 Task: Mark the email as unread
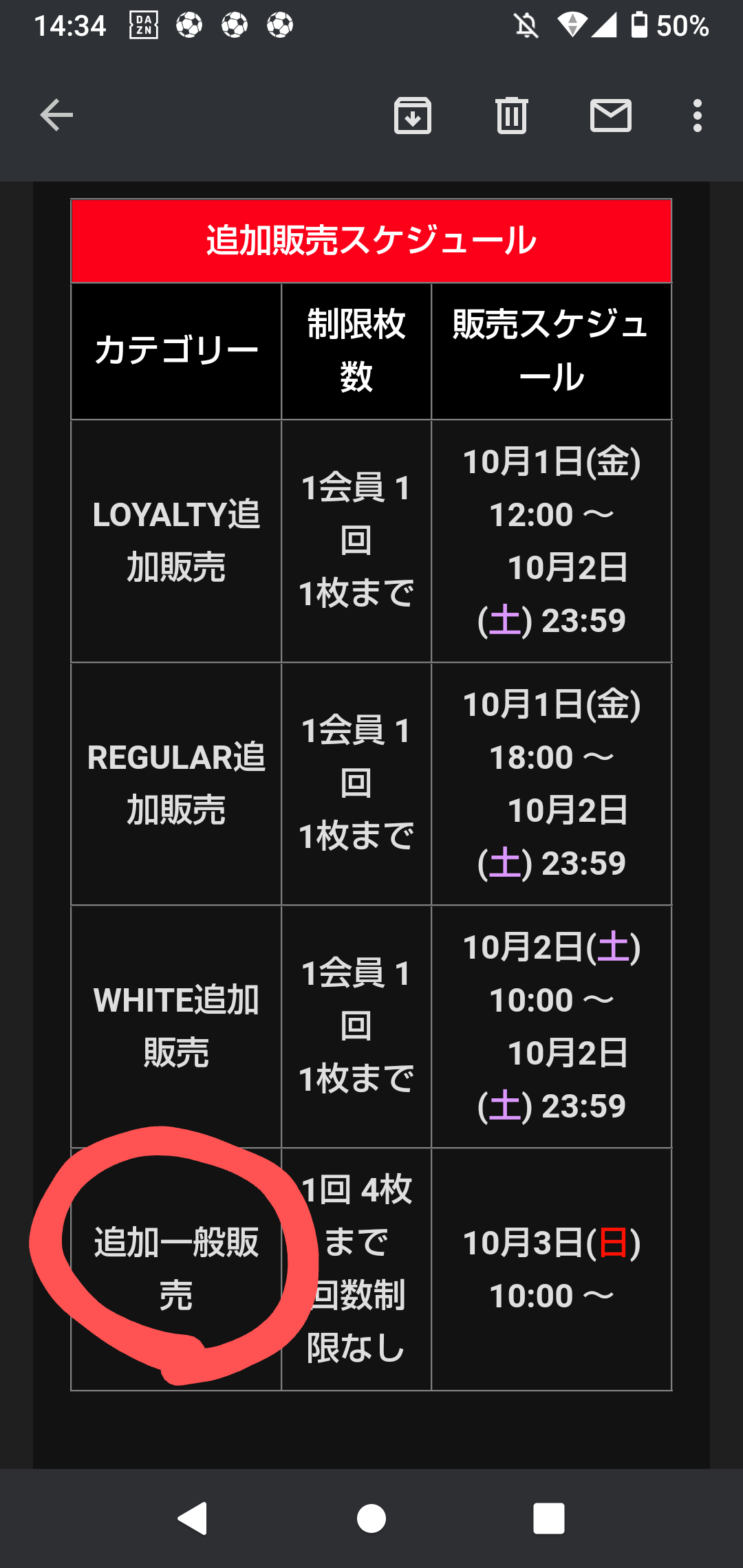click(x=610, y=115)
